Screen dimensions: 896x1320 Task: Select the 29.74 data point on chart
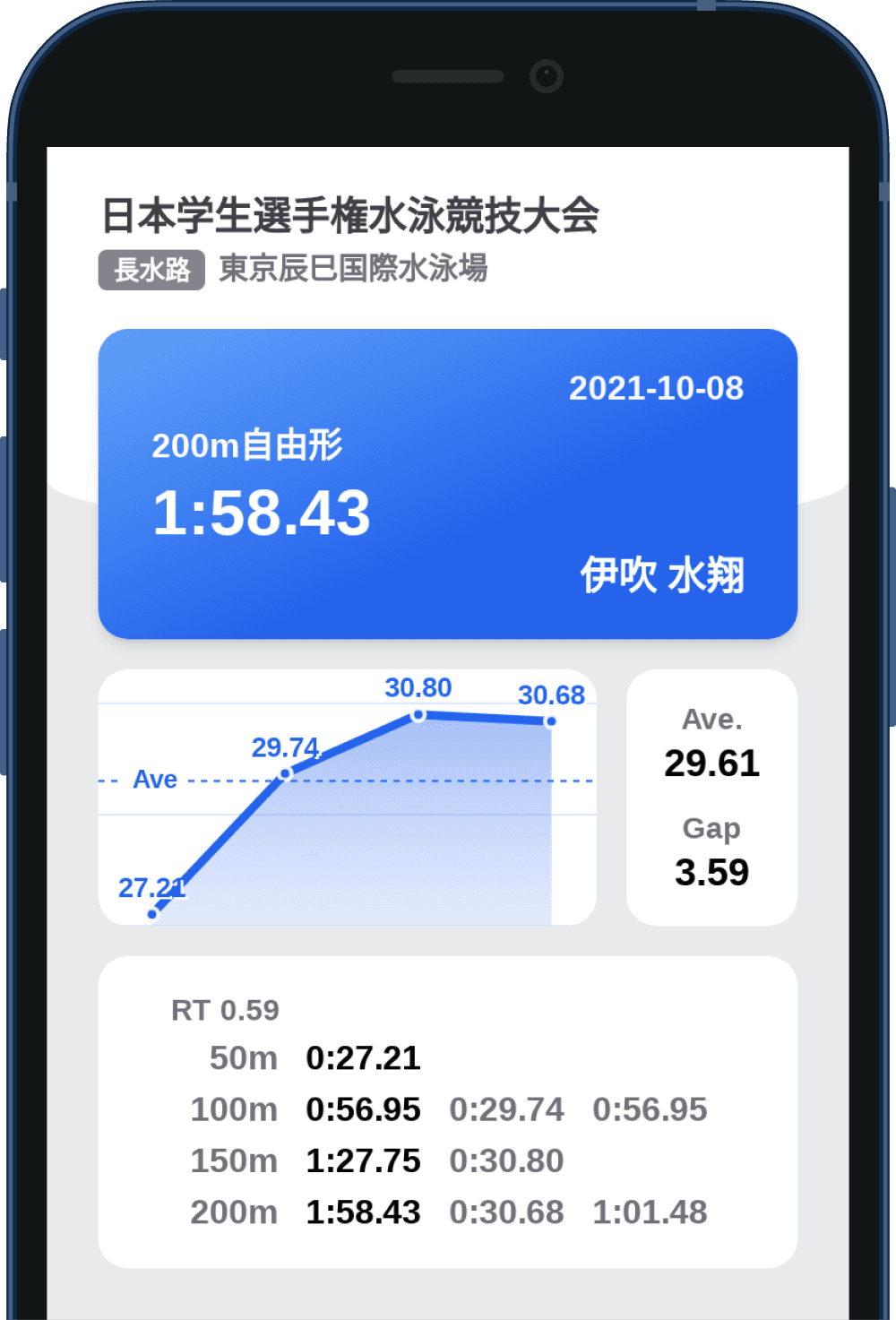286,772
